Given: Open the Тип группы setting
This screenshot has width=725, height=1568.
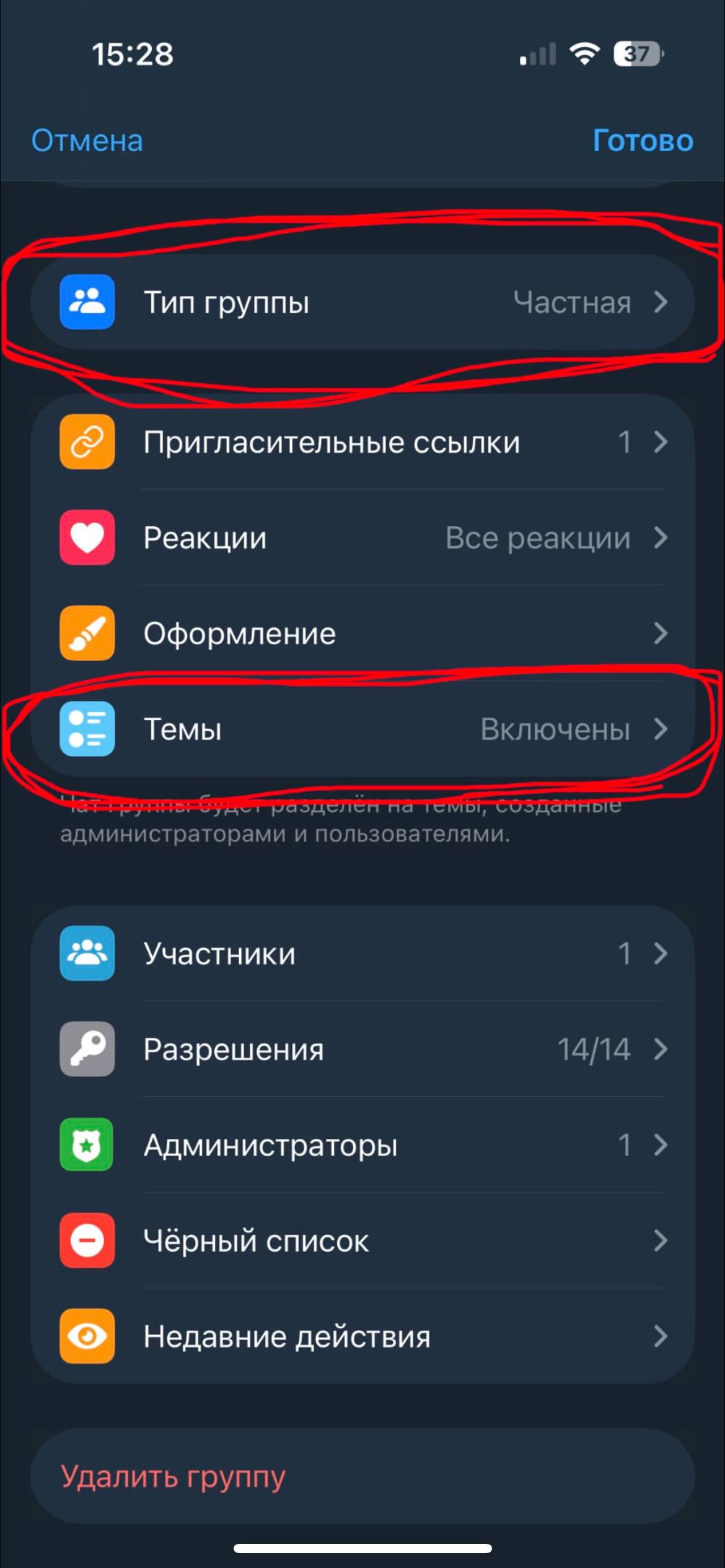Looking at the screenshot, I should click(x=362, y=302).
